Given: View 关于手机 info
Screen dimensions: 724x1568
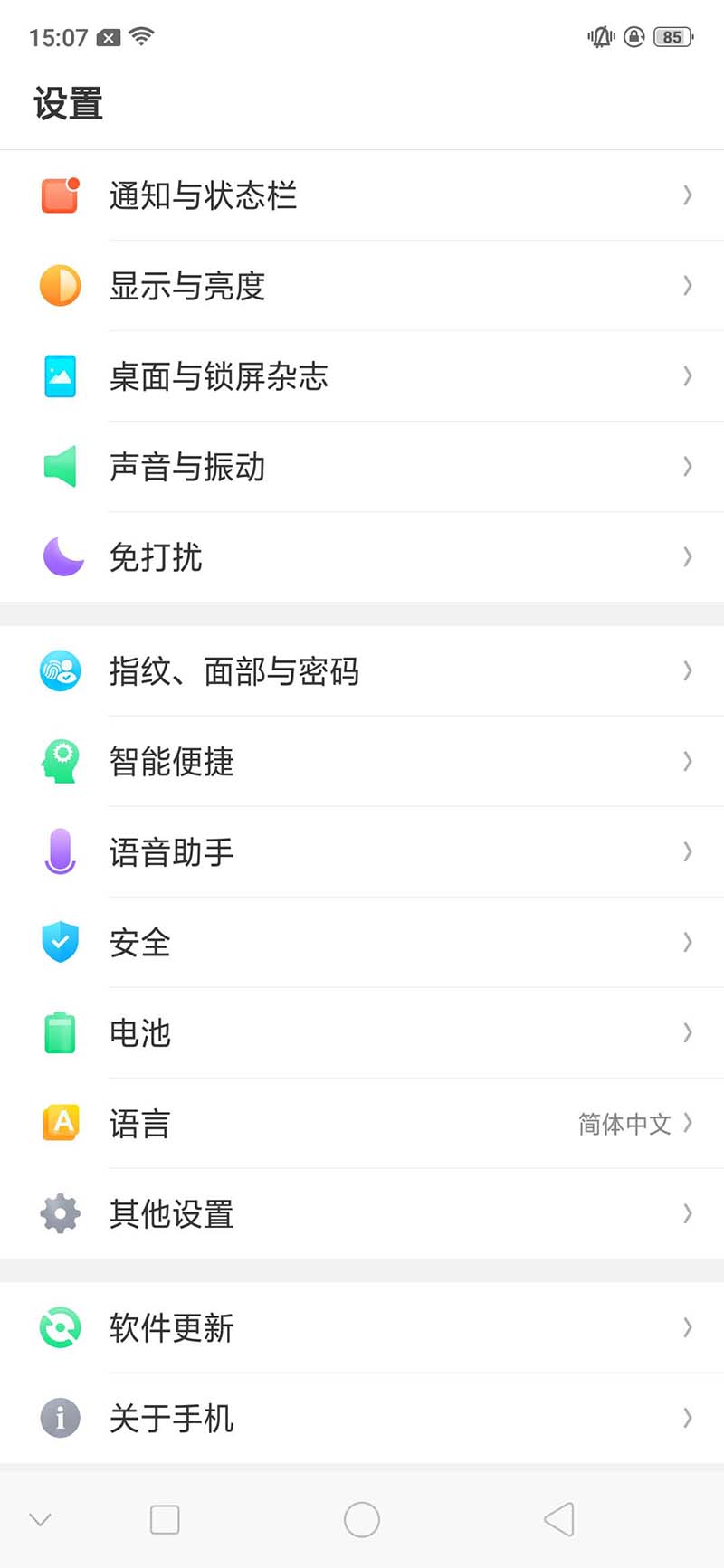Looking at the screenshot, I should (362, 1419).
